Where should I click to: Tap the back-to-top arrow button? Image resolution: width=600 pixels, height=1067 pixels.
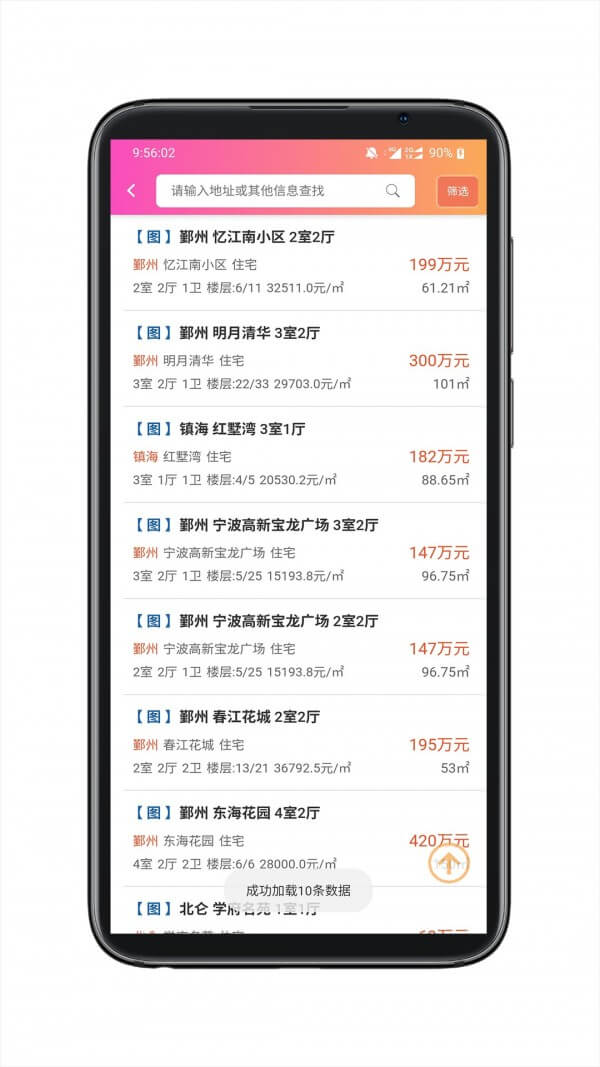[x=449, y=862]
